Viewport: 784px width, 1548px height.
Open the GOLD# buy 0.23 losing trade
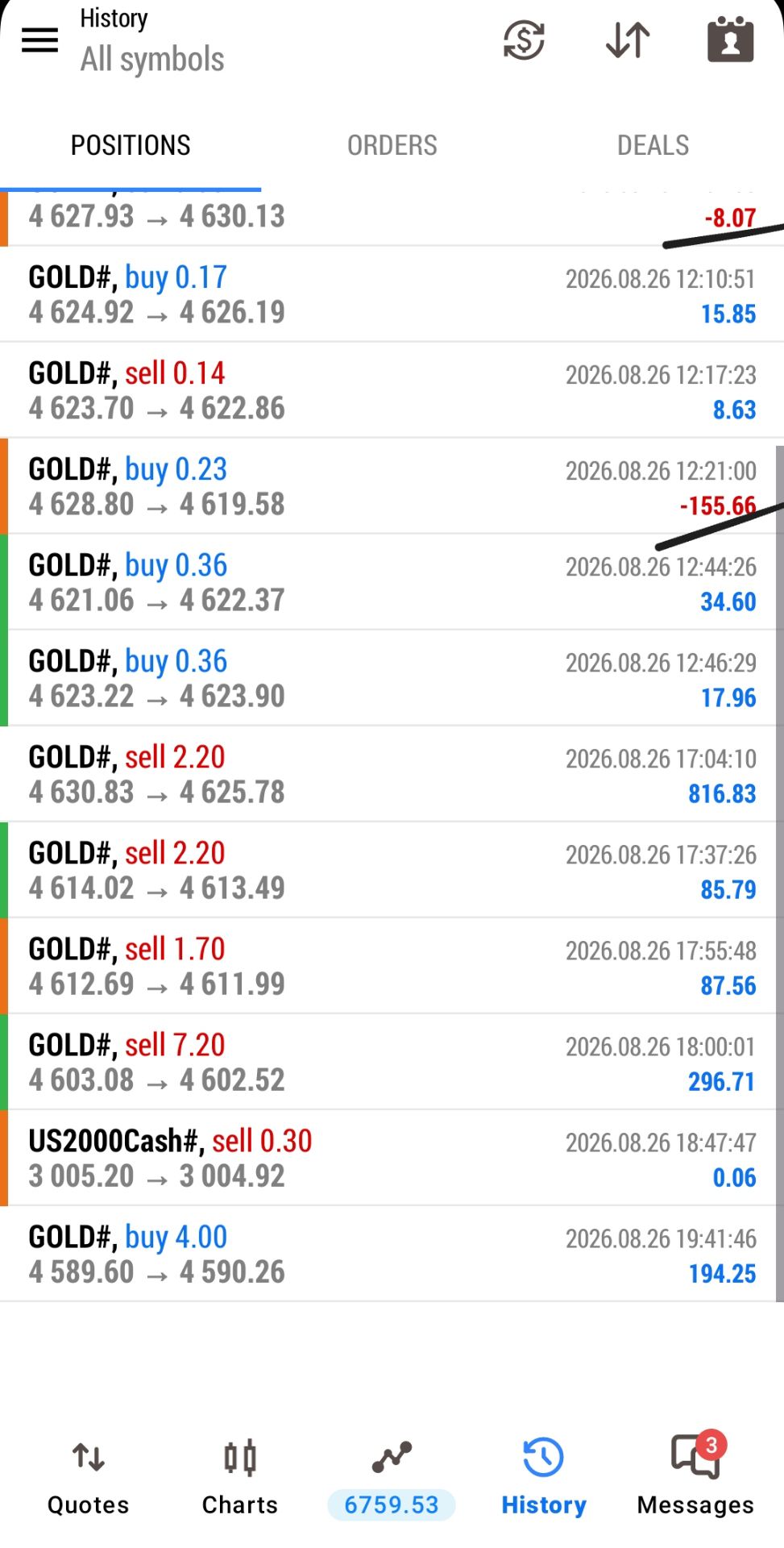pos(392,486)
